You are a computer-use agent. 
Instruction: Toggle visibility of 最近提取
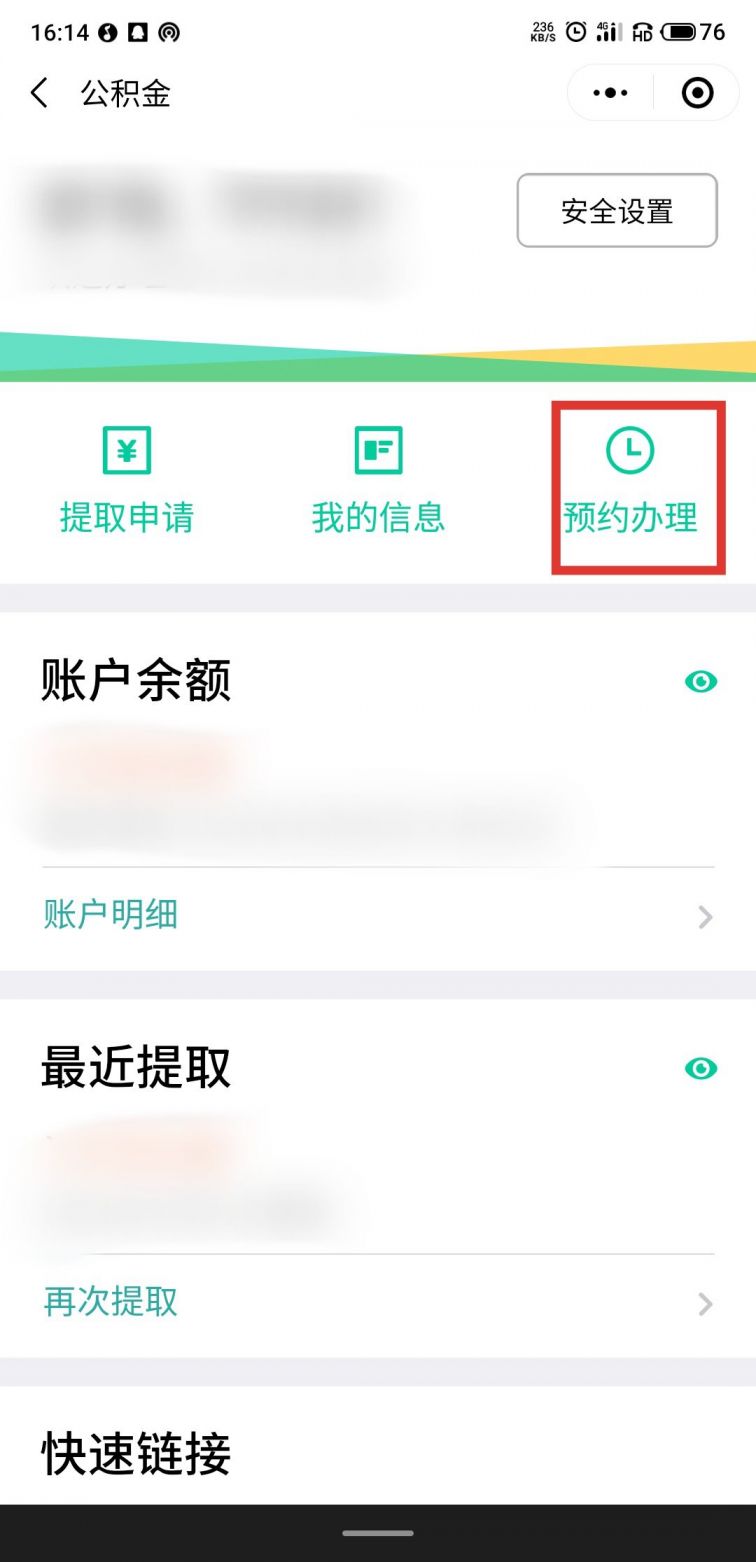click(701, 1069)
